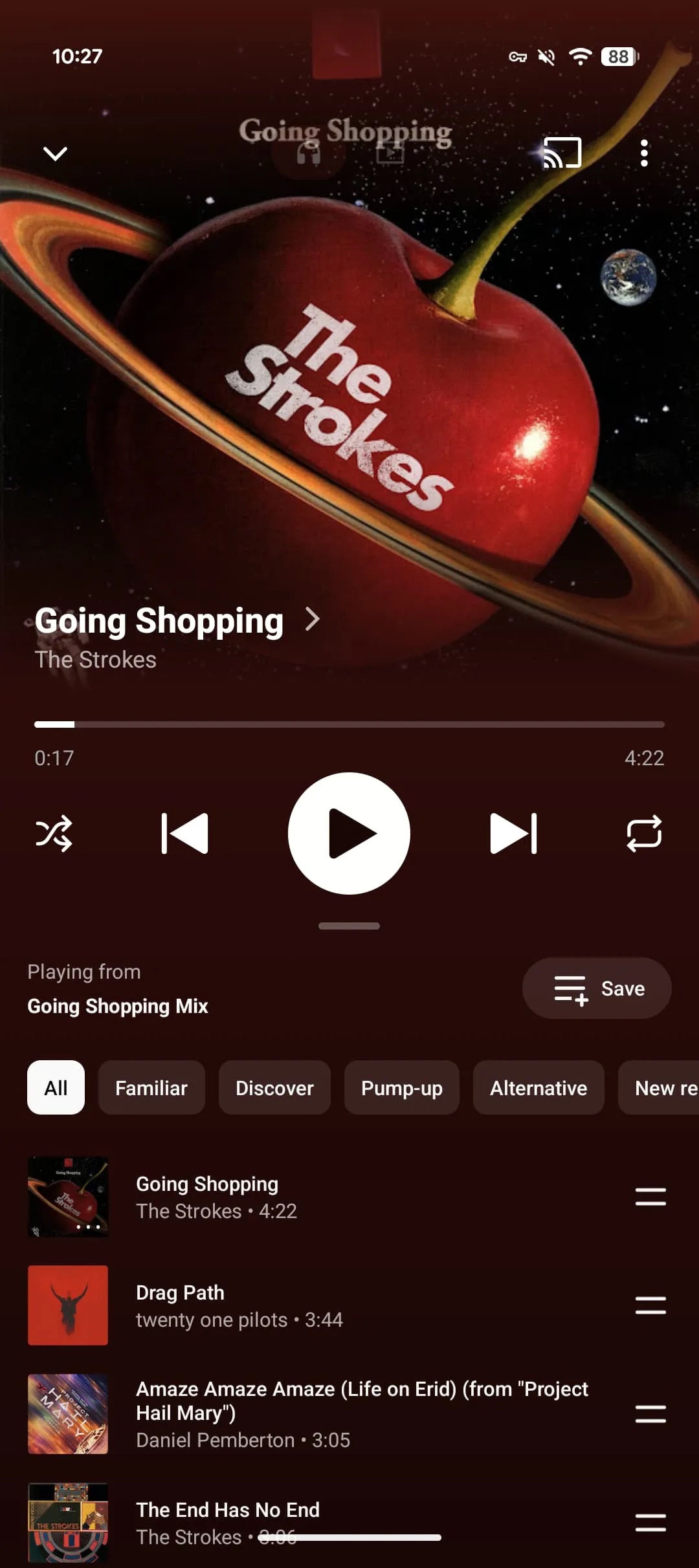Toggle repeat mode

(644, 833)
